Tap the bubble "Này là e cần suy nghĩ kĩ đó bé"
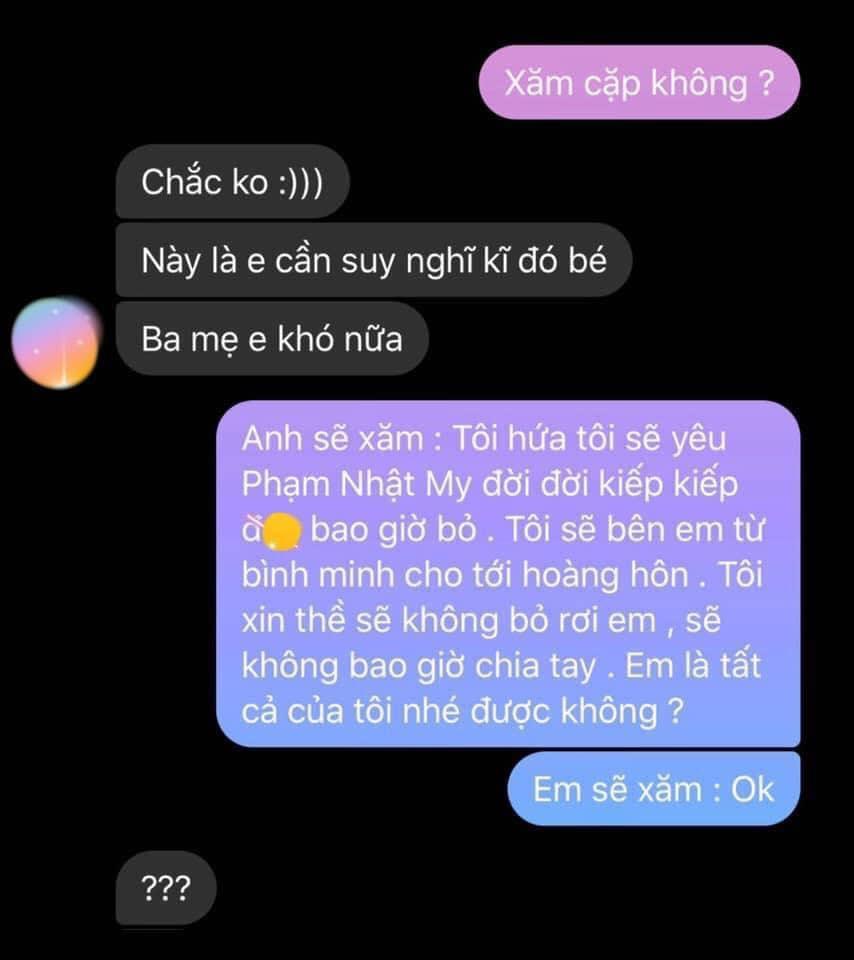The height and width of the screenshot is (960, 854). point(374,259)
